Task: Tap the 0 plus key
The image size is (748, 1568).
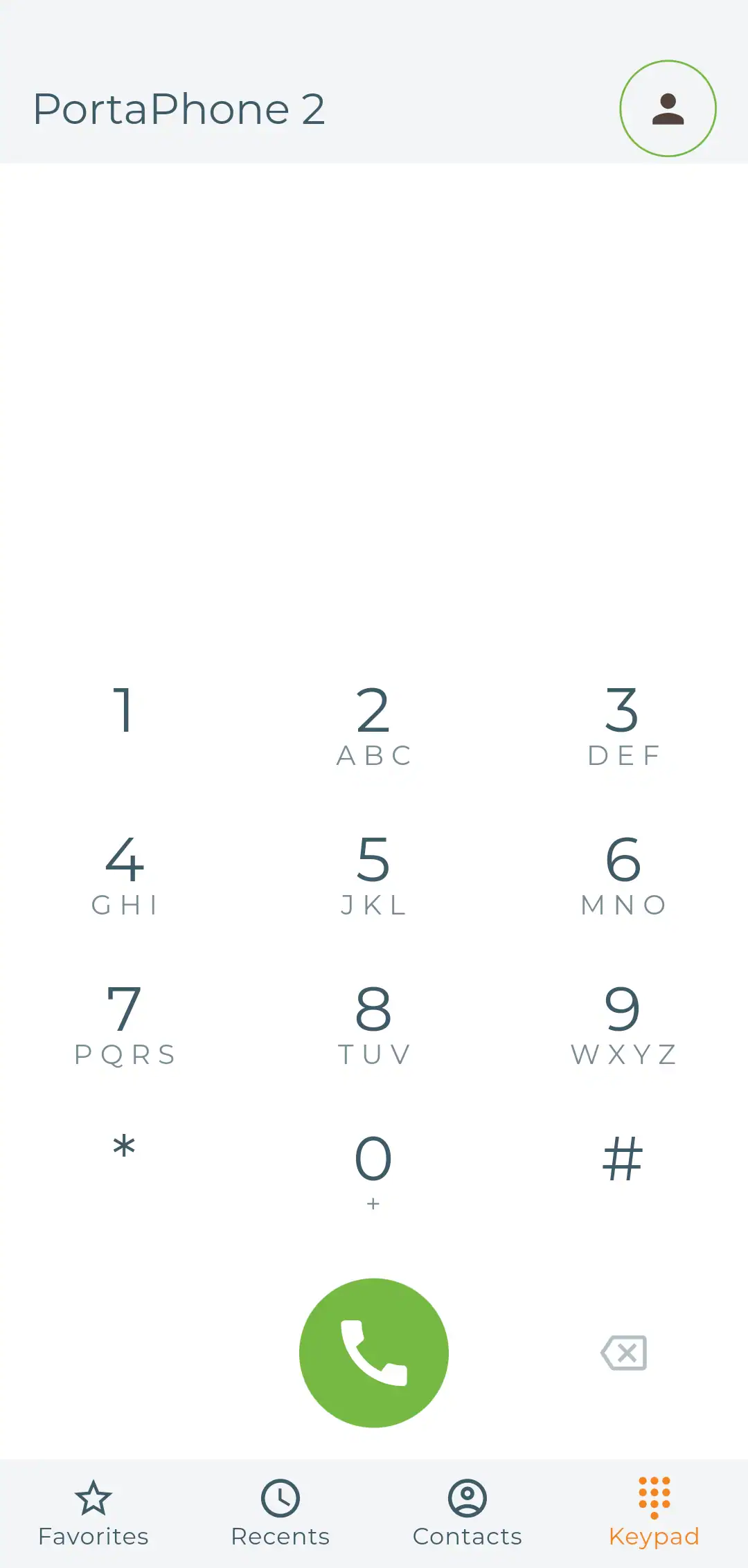Action: (373, 1171)
